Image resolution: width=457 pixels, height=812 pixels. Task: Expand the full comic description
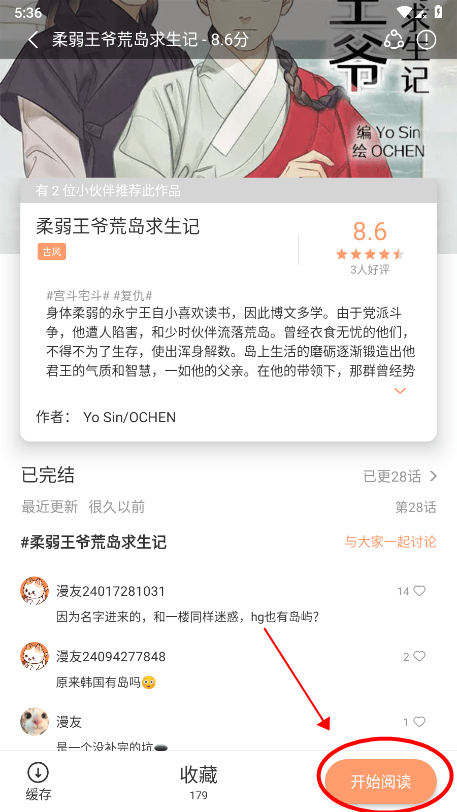(400, 391)
